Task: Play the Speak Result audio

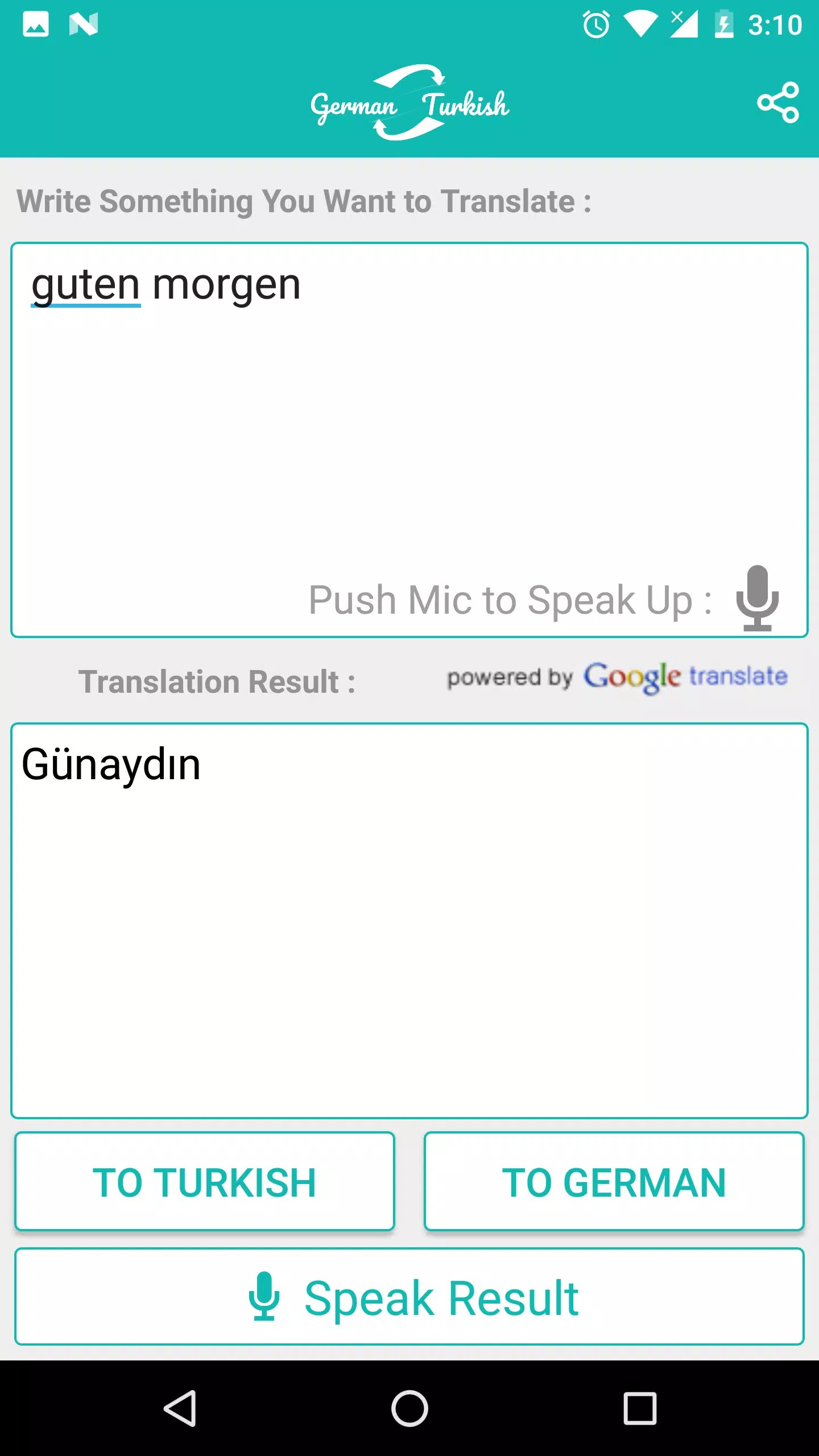Action: 409,1298
